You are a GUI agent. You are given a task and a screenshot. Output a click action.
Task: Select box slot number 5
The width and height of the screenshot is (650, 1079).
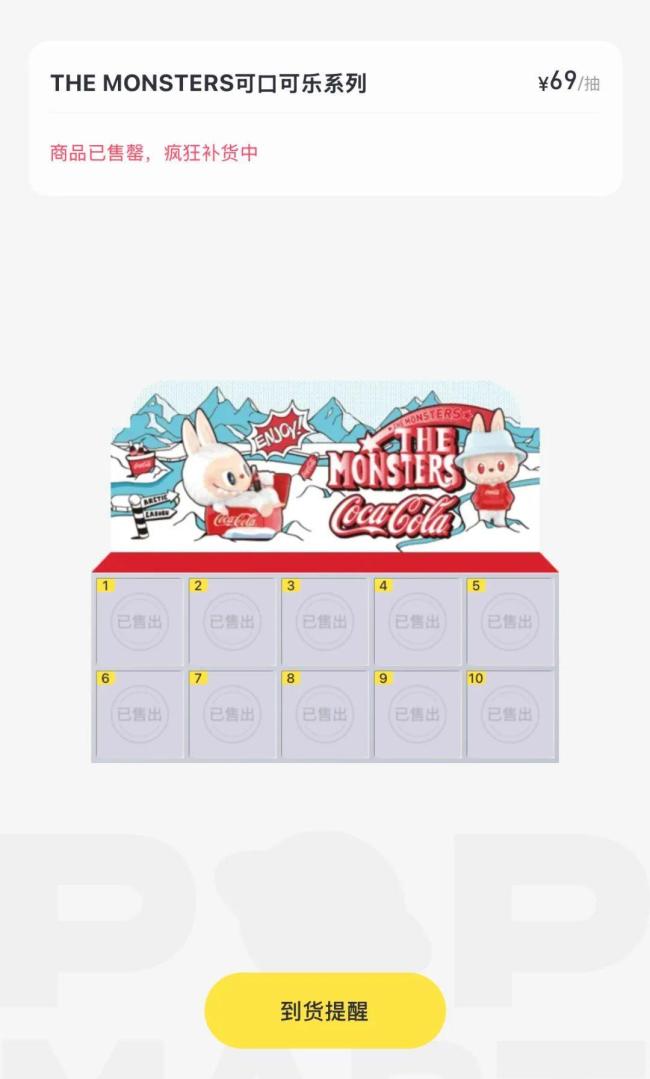510,621
